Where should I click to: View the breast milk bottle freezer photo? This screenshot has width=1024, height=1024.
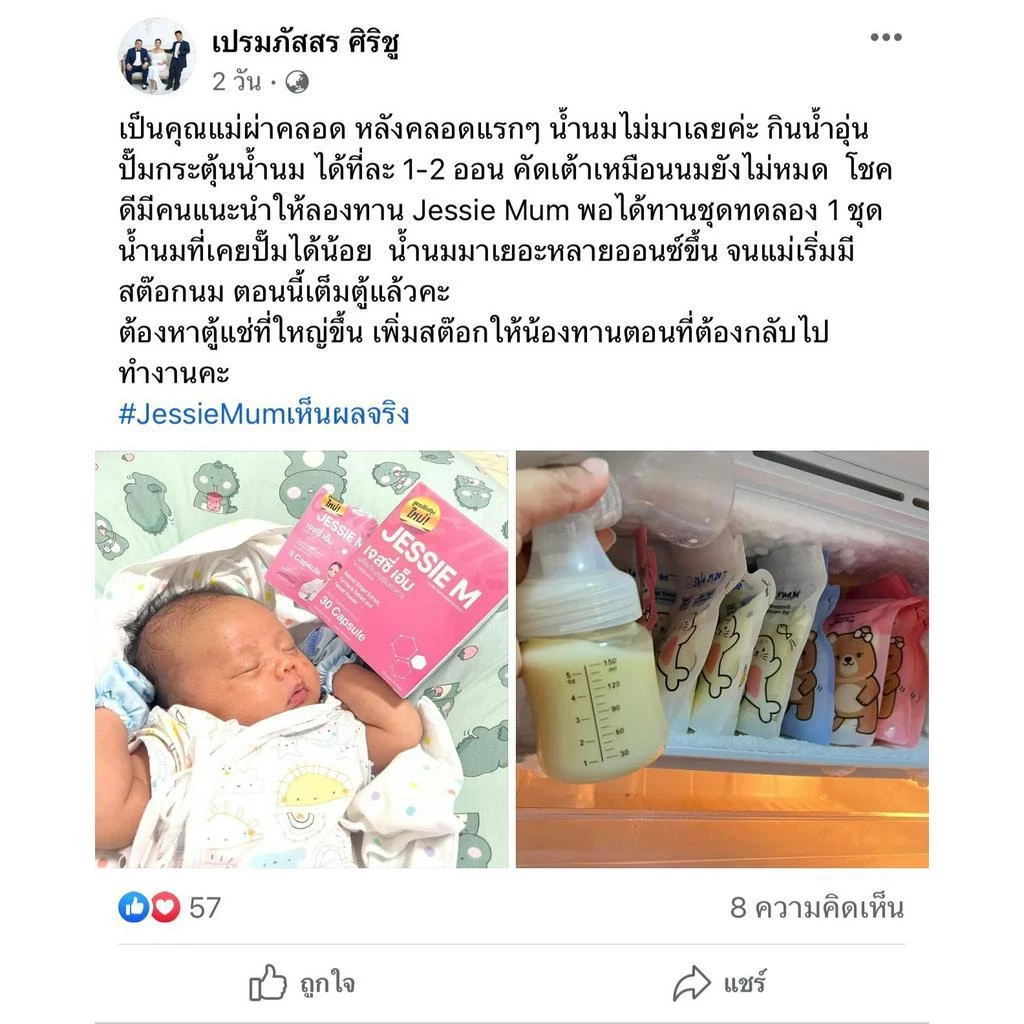[x=722, y=659]
